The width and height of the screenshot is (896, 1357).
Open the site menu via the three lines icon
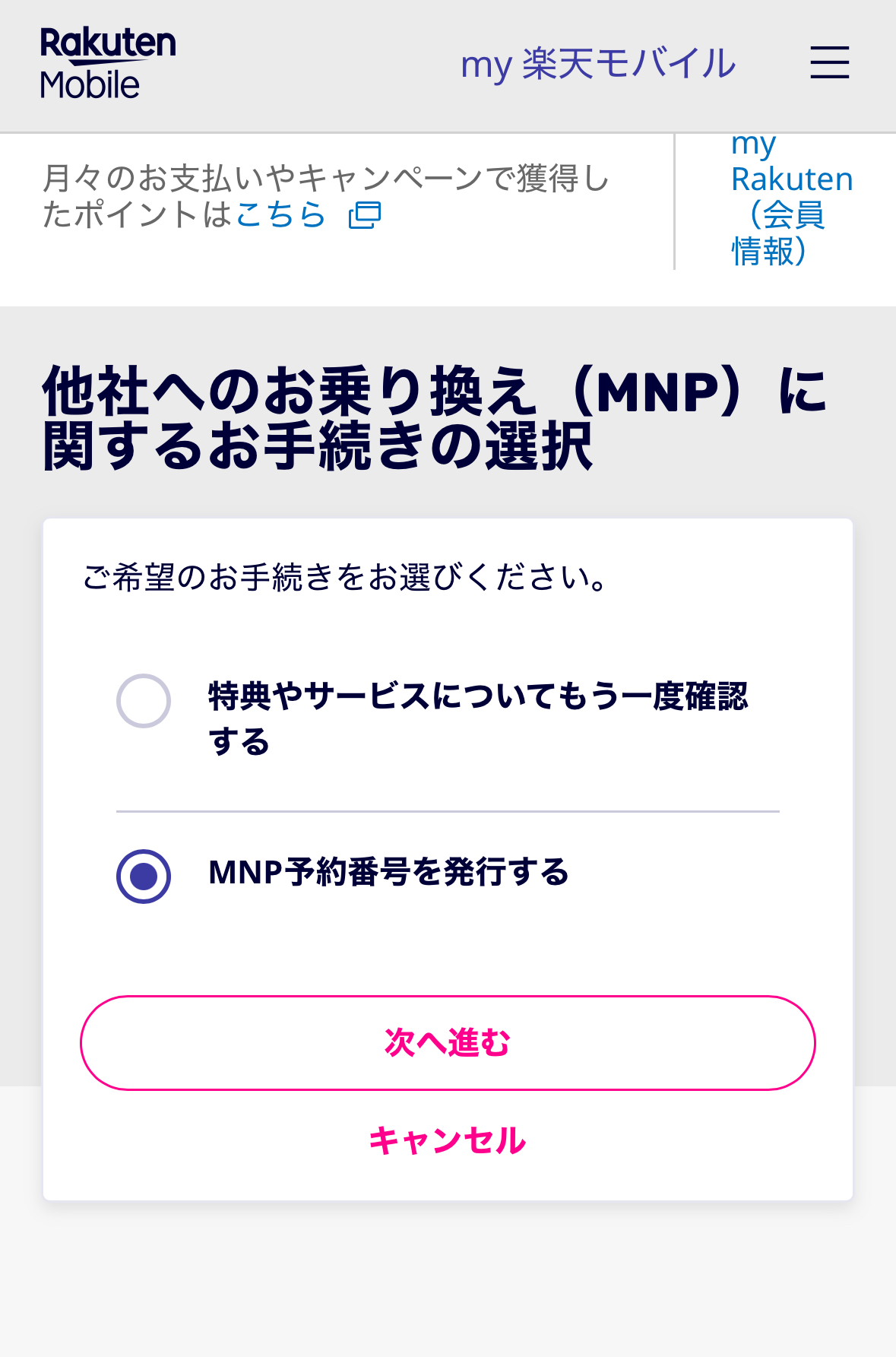tap(828, 64)
